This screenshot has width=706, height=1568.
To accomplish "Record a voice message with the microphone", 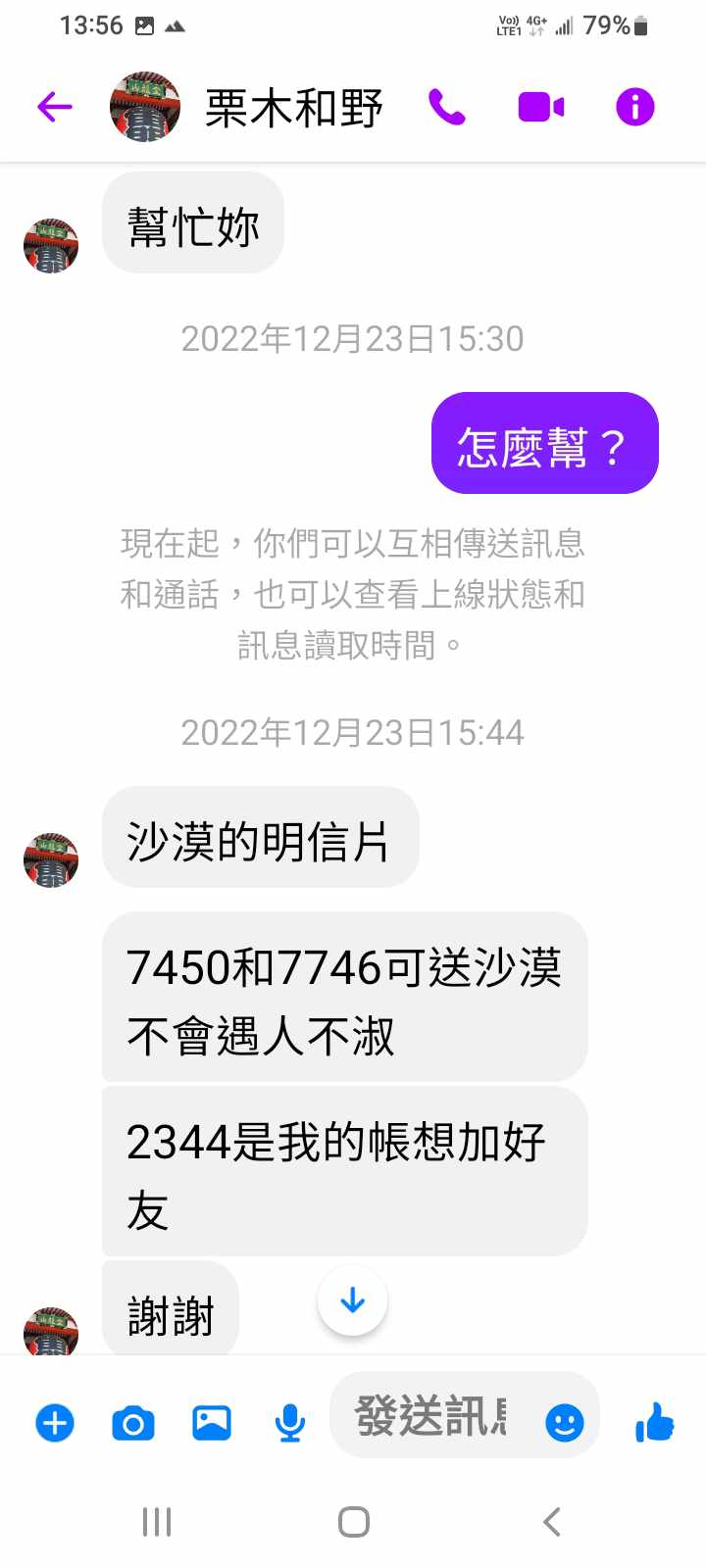I will click(289, 1422).
